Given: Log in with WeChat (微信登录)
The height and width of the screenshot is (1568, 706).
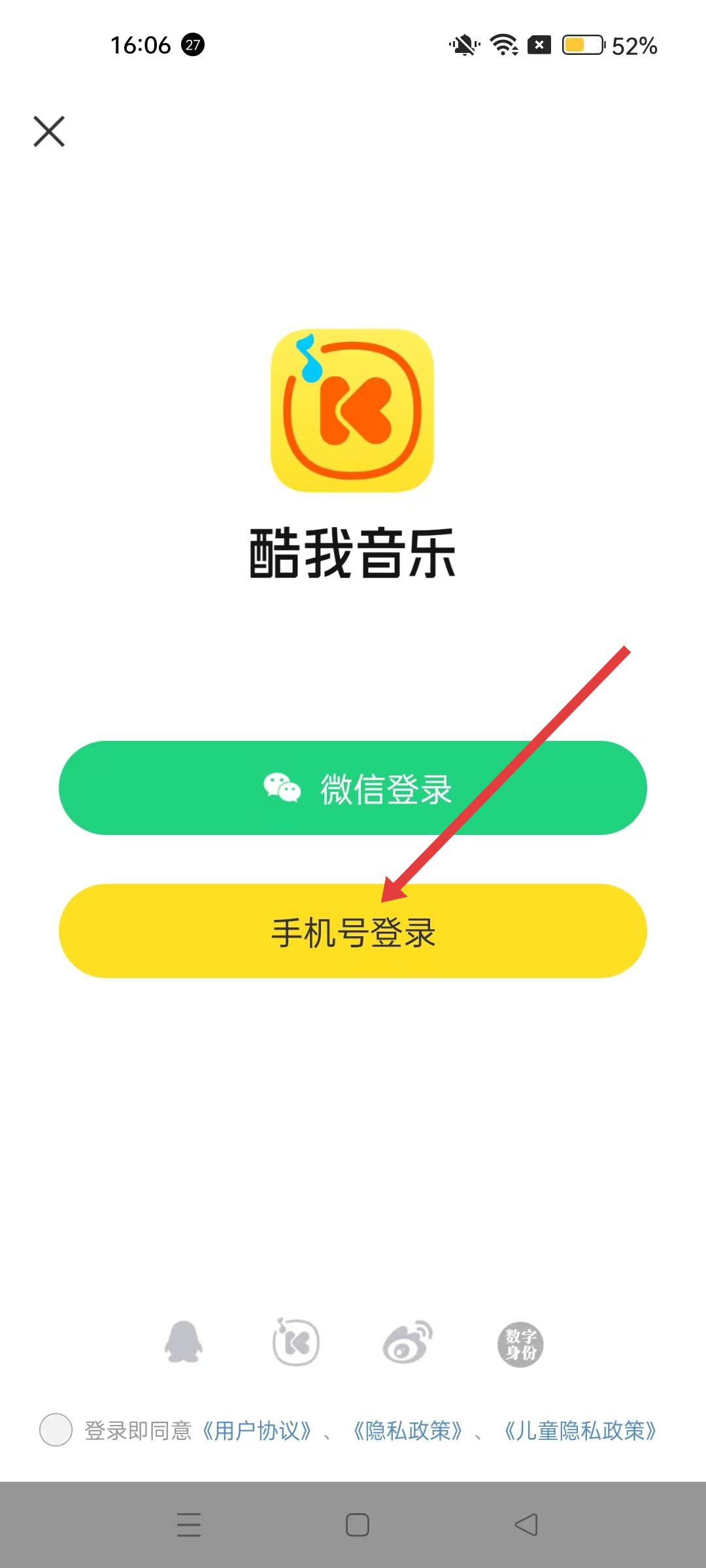Looking at the screenshot, I should pos(353,788).
